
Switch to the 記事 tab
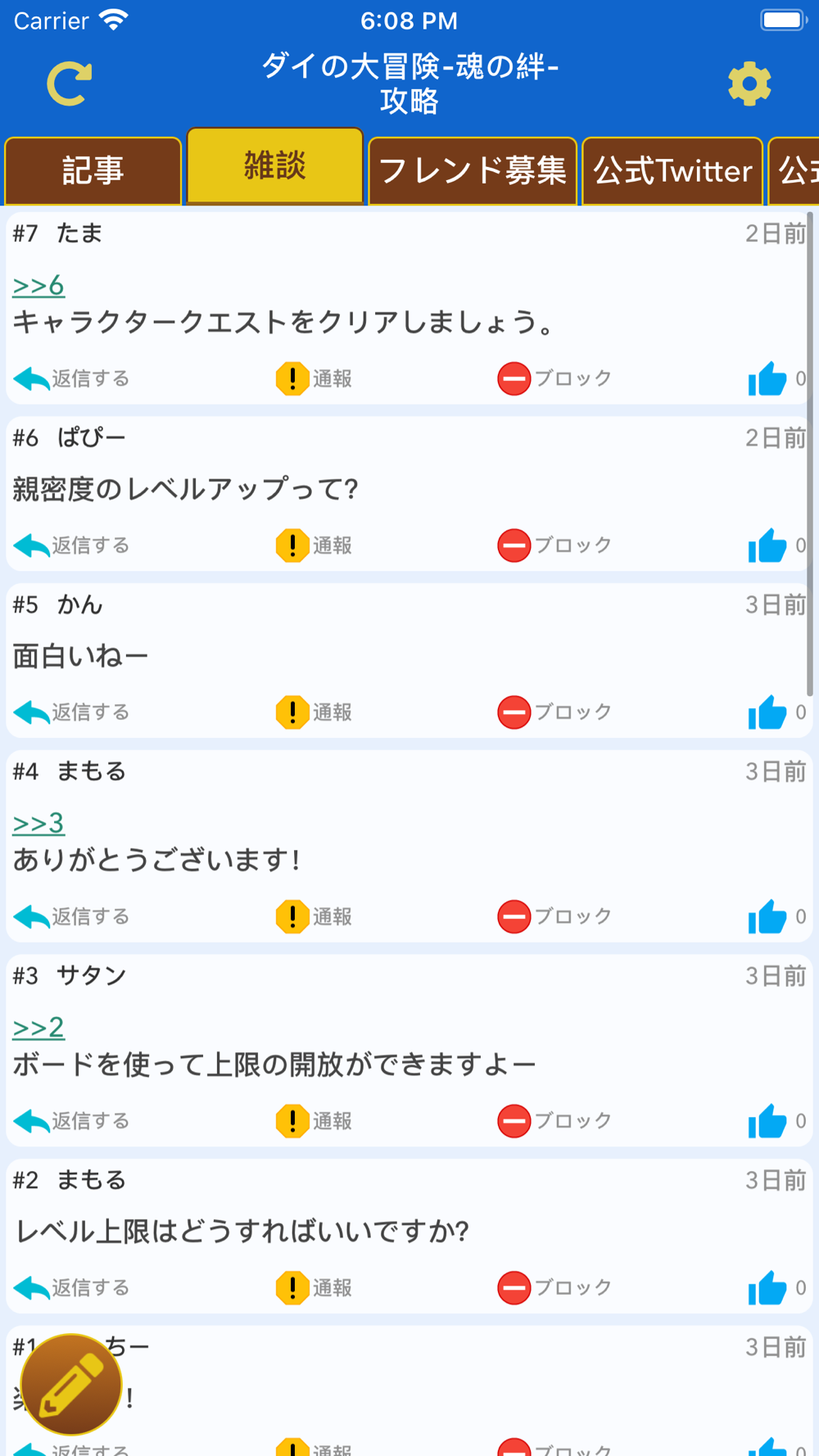point(93,170)
